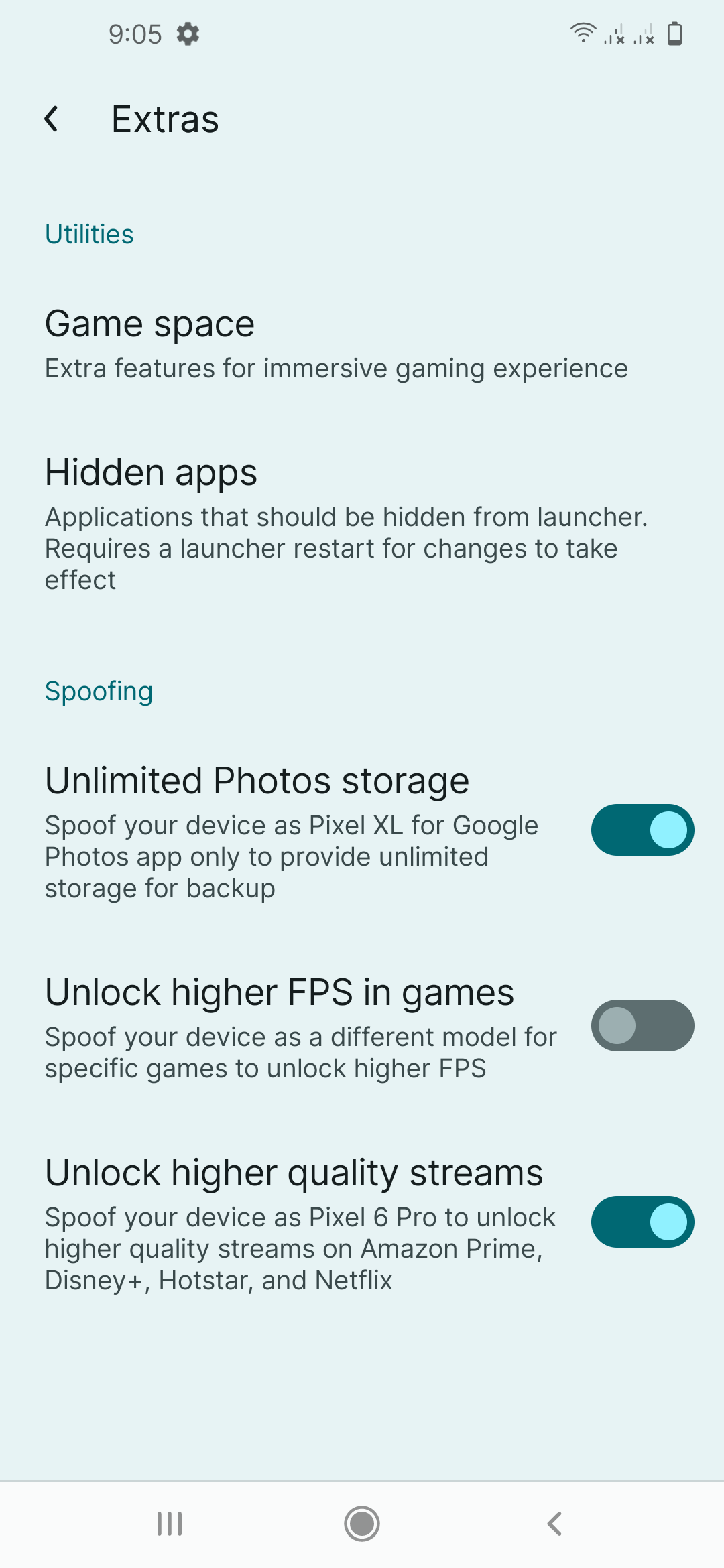
Task: Enable Unlock higher FPS in games
Action: [x=642, y=1025]
